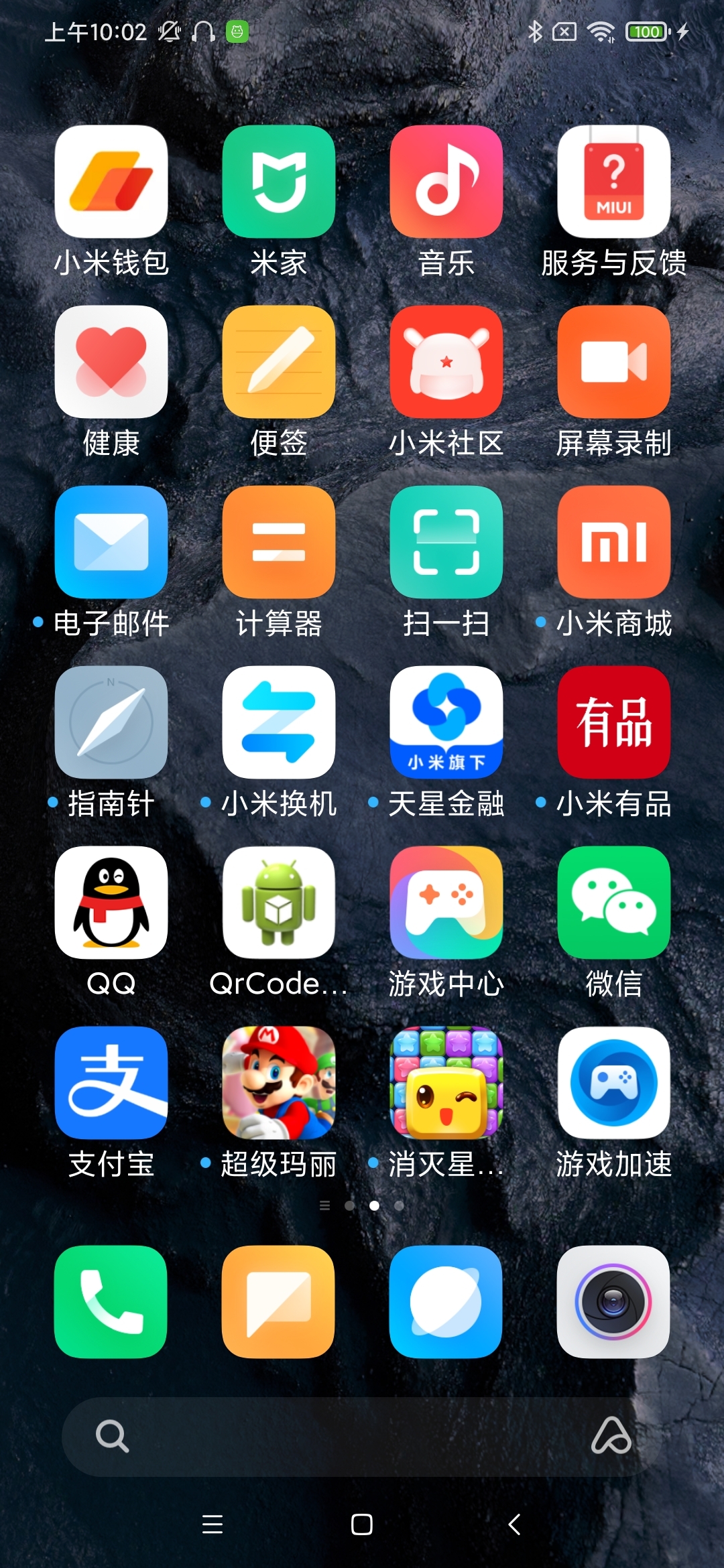
Task: Open the 小米钱包 wallet app
Action: [x=111, y=182]
